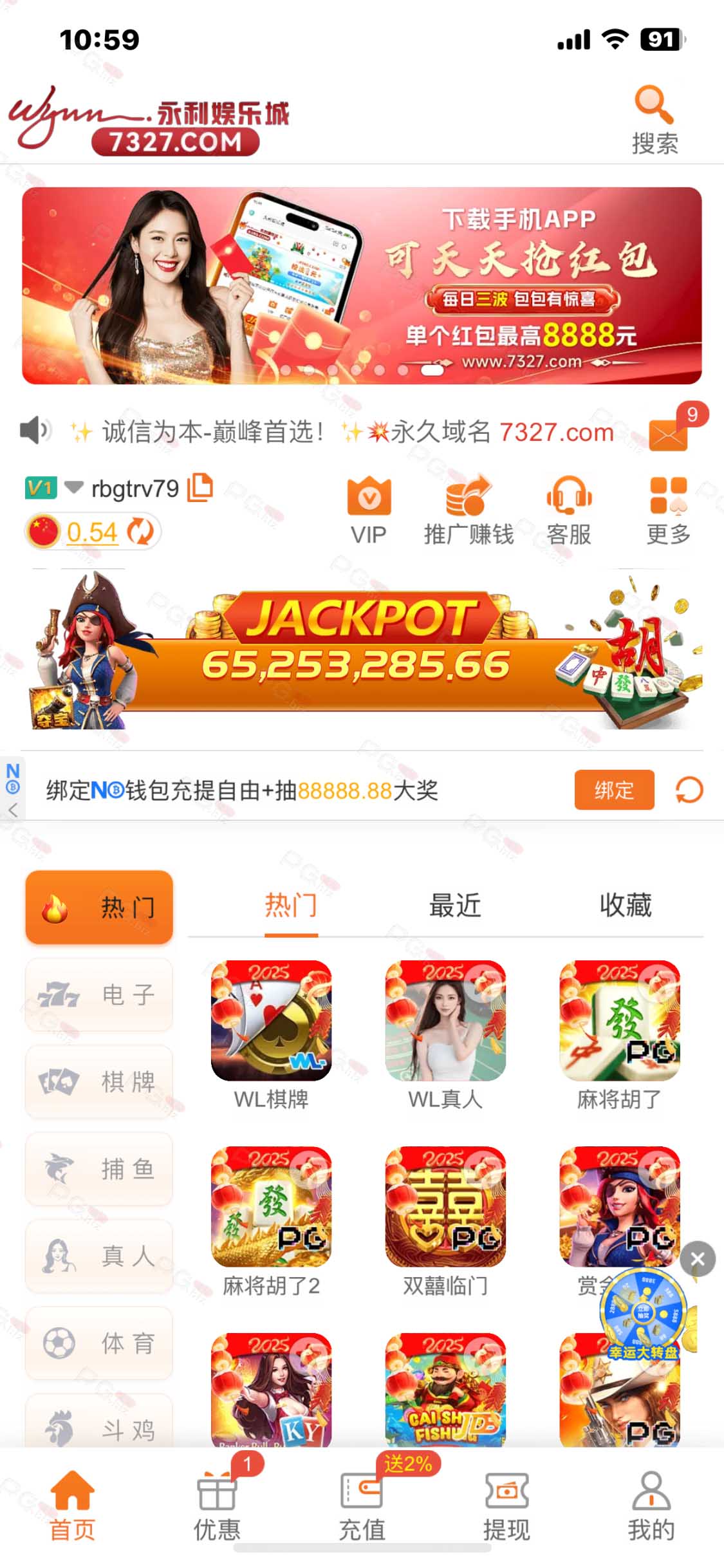Screen dimensions: 724x1568
Task: Open the 麻将胡了 game
Action: tap(619, 1035)
